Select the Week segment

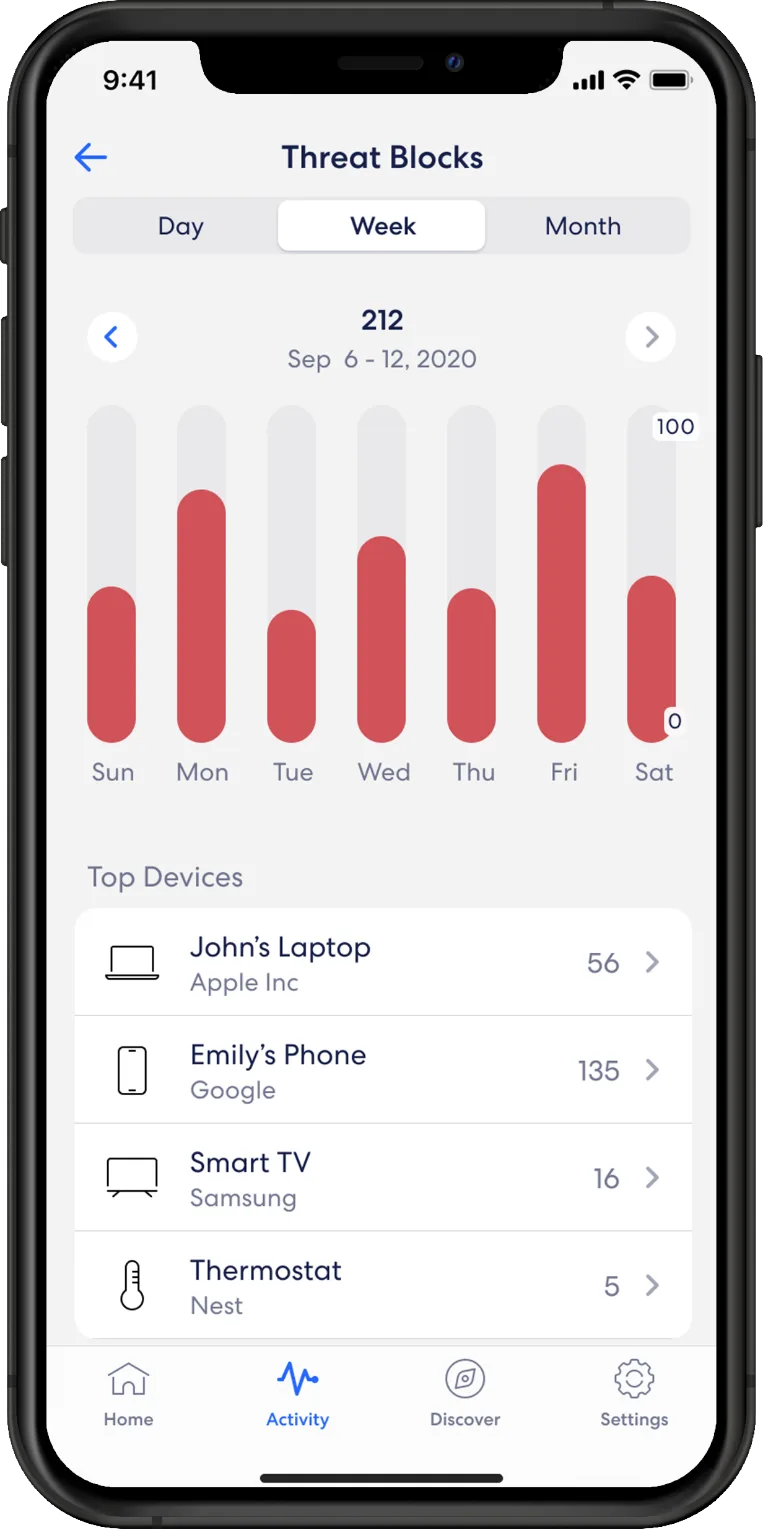click(x=382, y=226)
